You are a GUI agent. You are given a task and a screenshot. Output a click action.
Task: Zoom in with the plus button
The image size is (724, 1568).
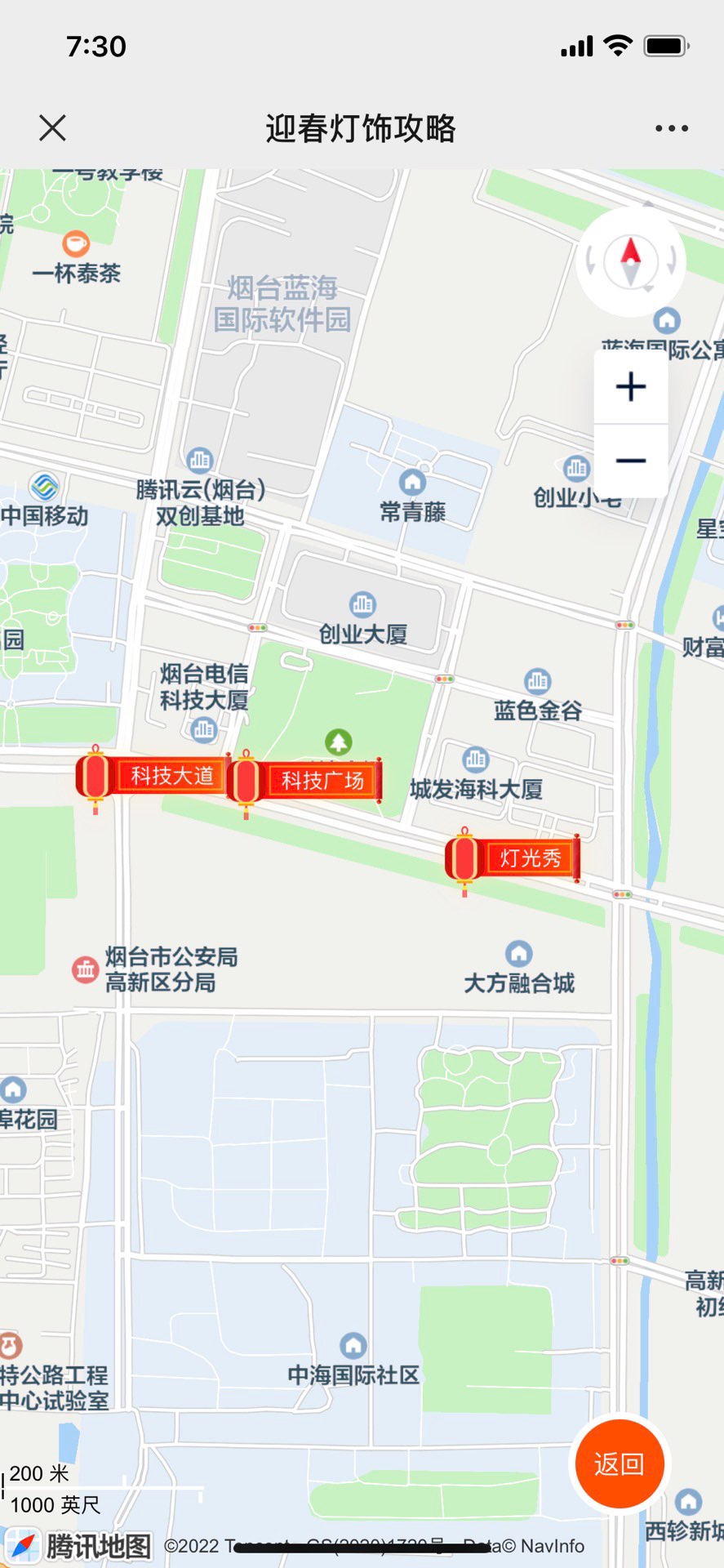630,386
